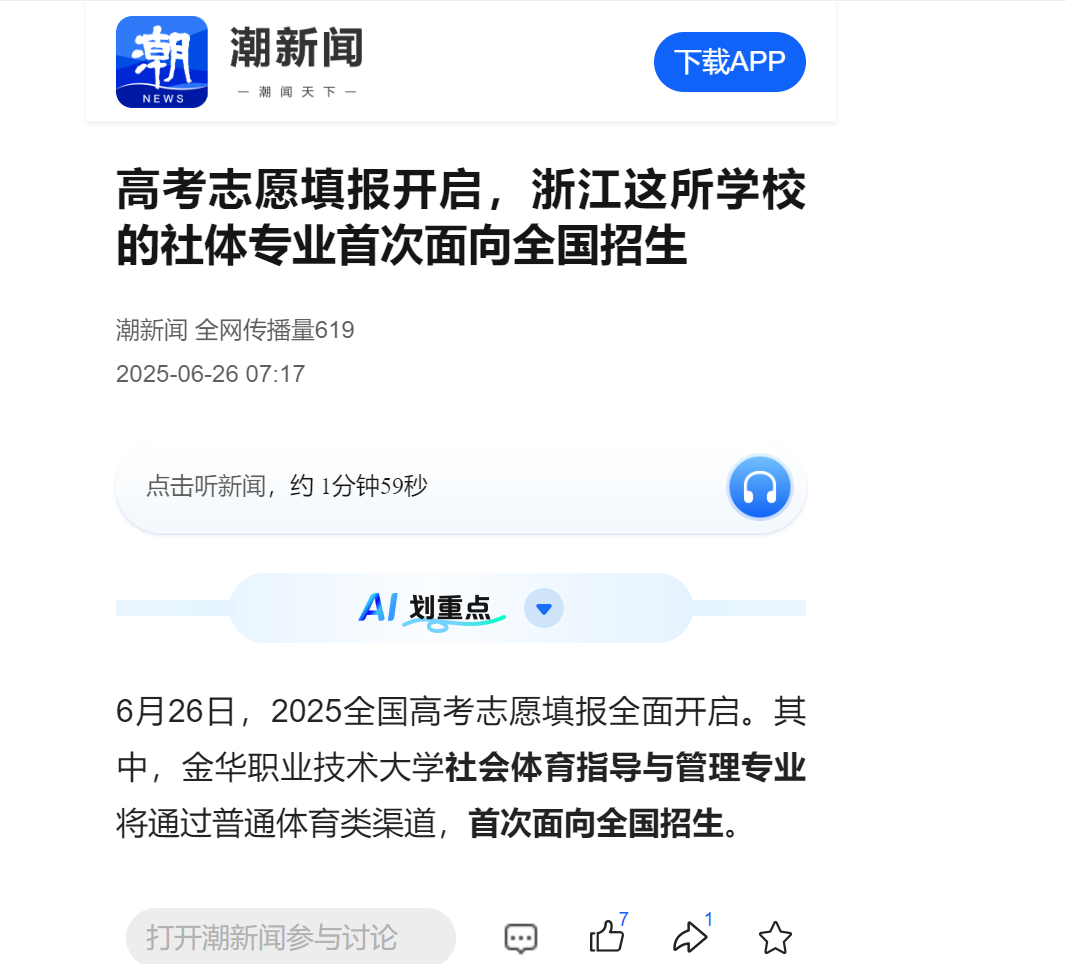1066x964 pixels.
Task: Like this article with thumbs-up
Action: point(606,937)
